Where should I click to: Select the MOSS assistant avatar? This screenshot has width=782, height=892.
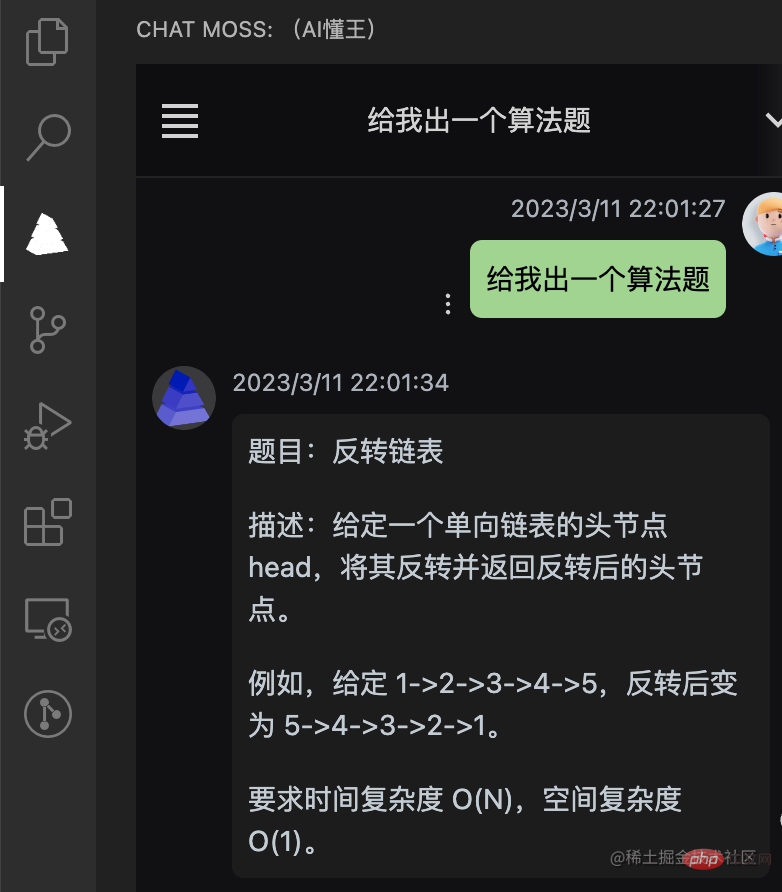pyautogui.click(x=184, y=397)
